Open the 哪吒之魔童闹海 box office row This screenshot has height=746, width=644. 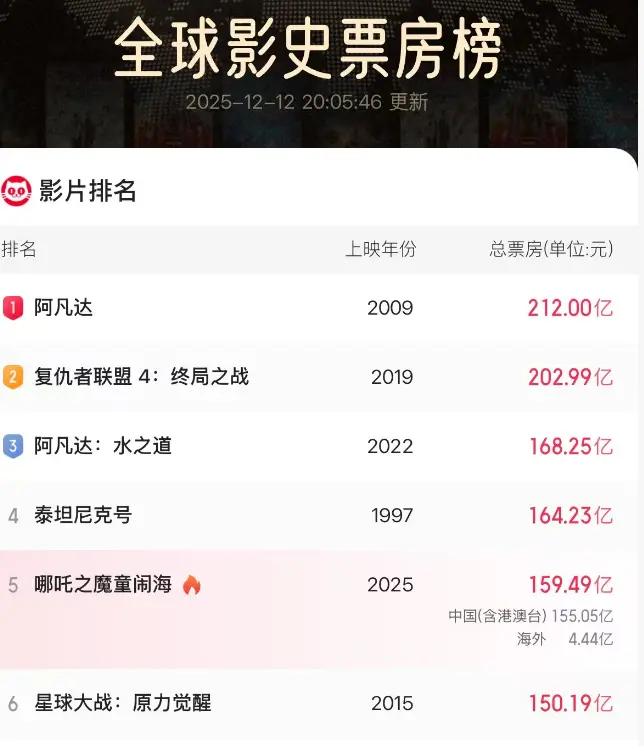click(103, 585)
